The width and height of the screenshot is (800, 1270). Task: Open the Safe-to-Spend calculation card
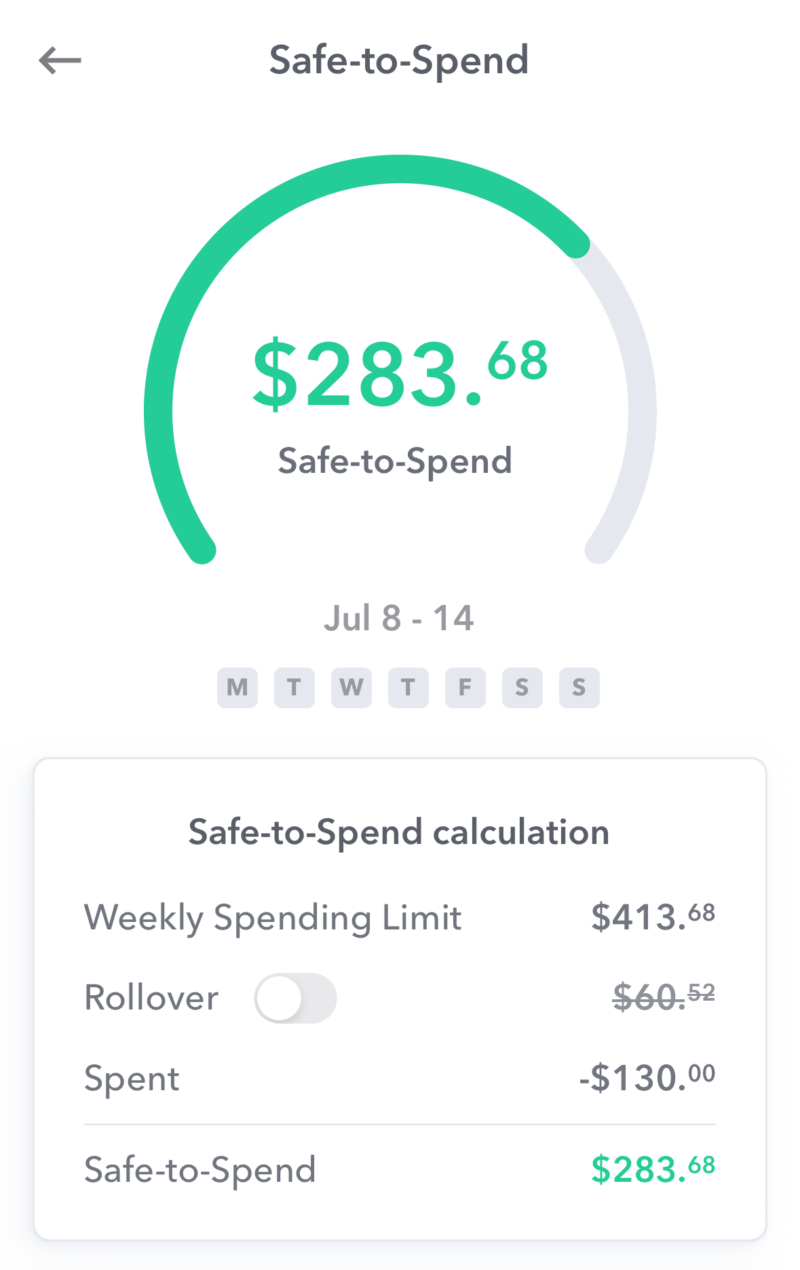399,831
